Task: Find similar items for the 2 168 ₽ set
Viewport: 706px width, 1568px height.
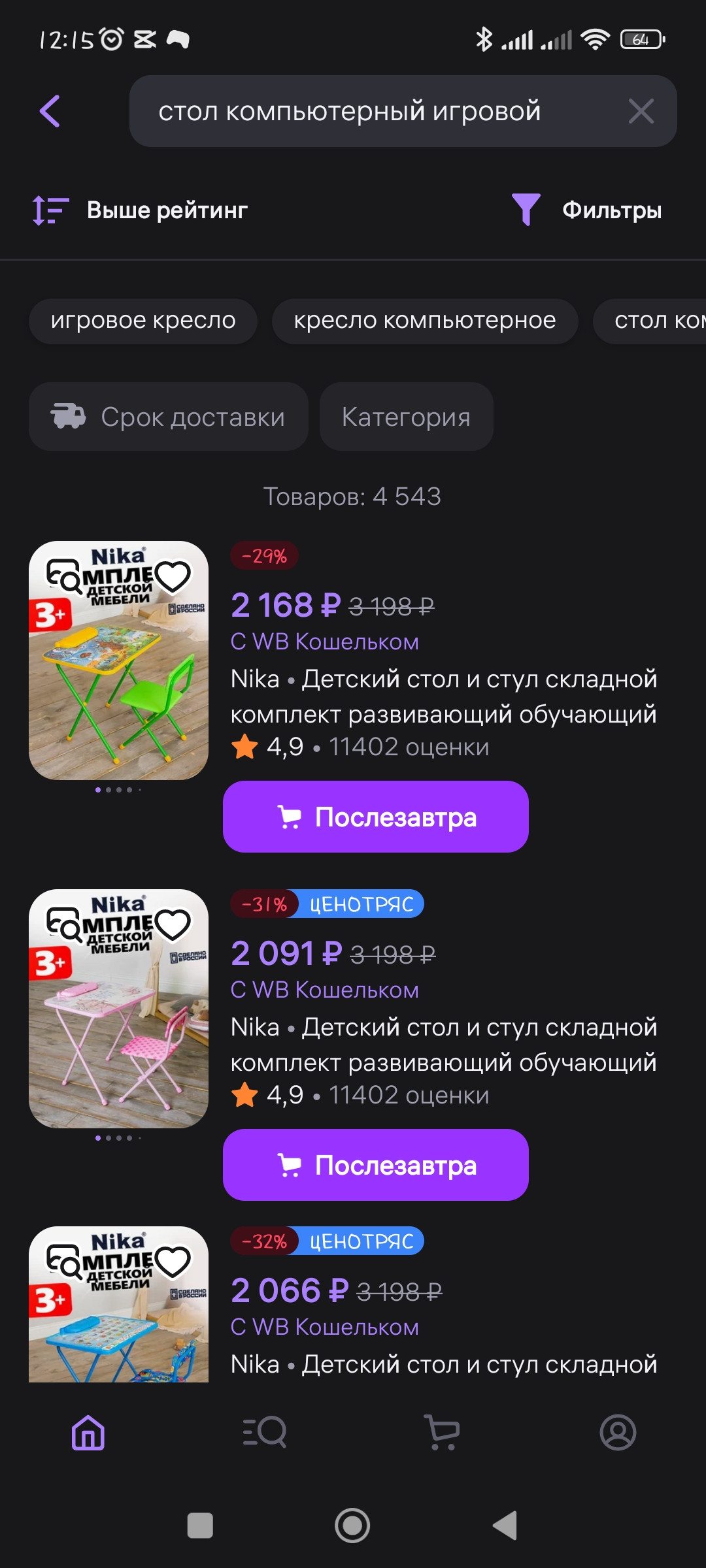Action: pyautogui.click(x=64, y=576)
